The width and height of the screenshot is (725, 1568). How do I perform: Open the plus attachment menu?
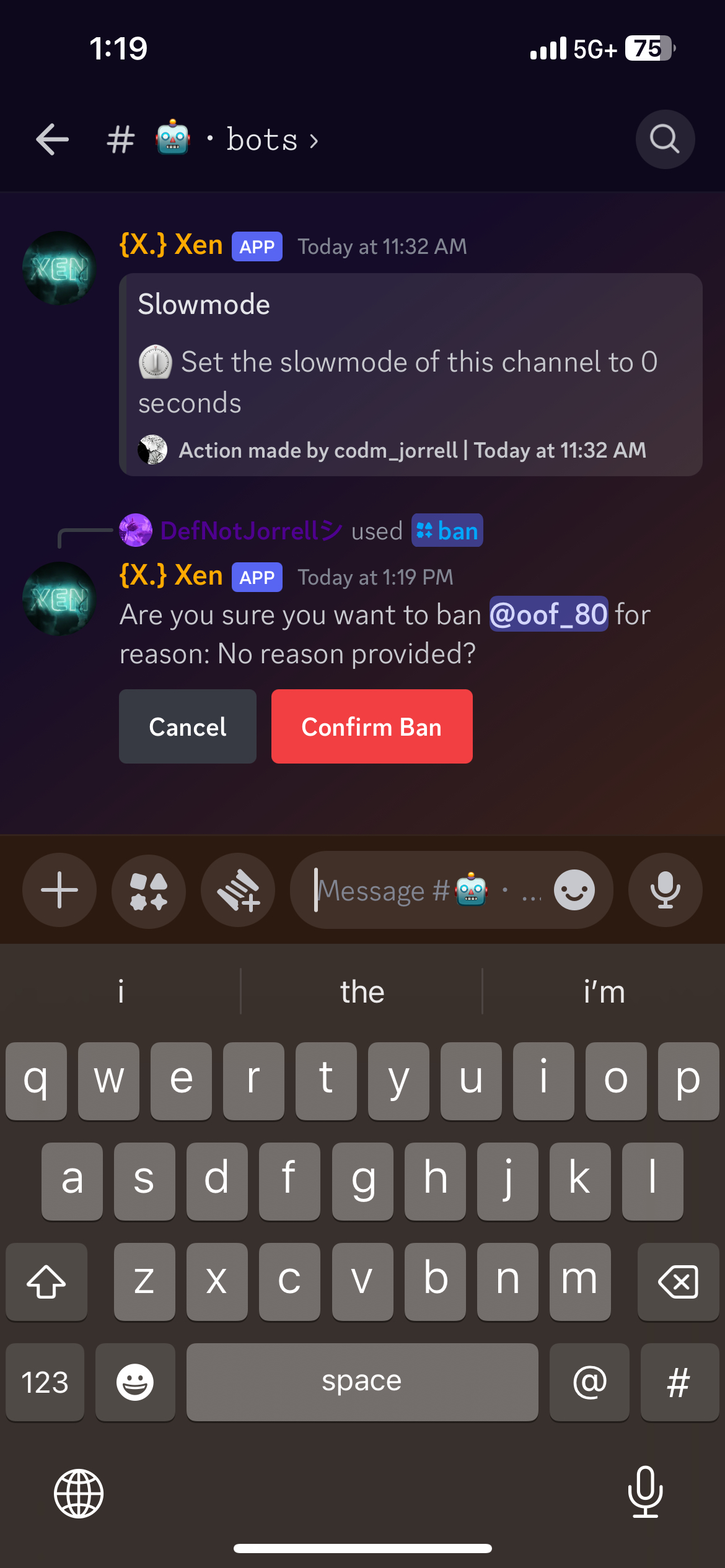click(59, 890)
